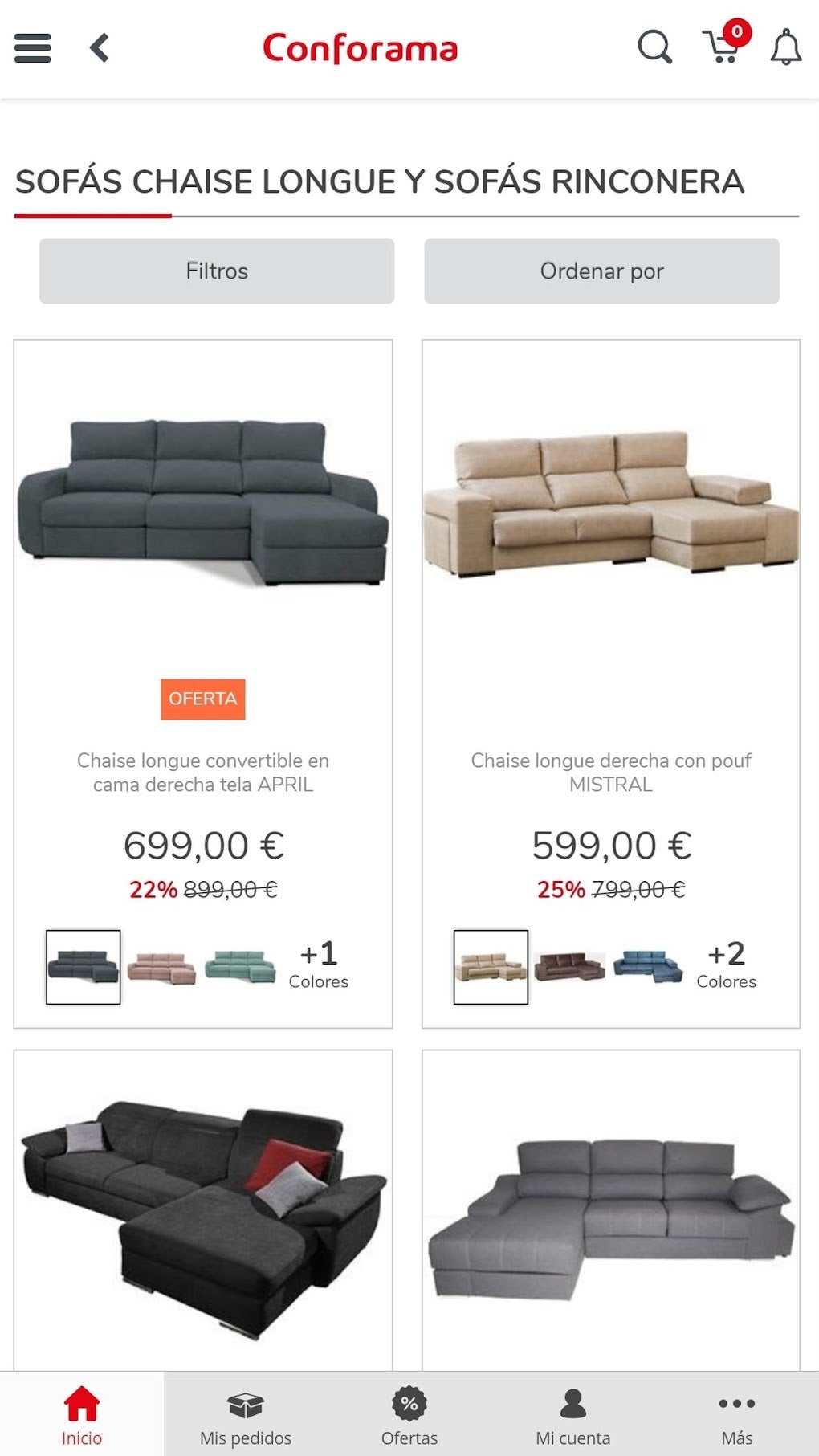This screenshot has height=1456, width=819.
Task: Open the Filtros button
Action: point(217,271)
